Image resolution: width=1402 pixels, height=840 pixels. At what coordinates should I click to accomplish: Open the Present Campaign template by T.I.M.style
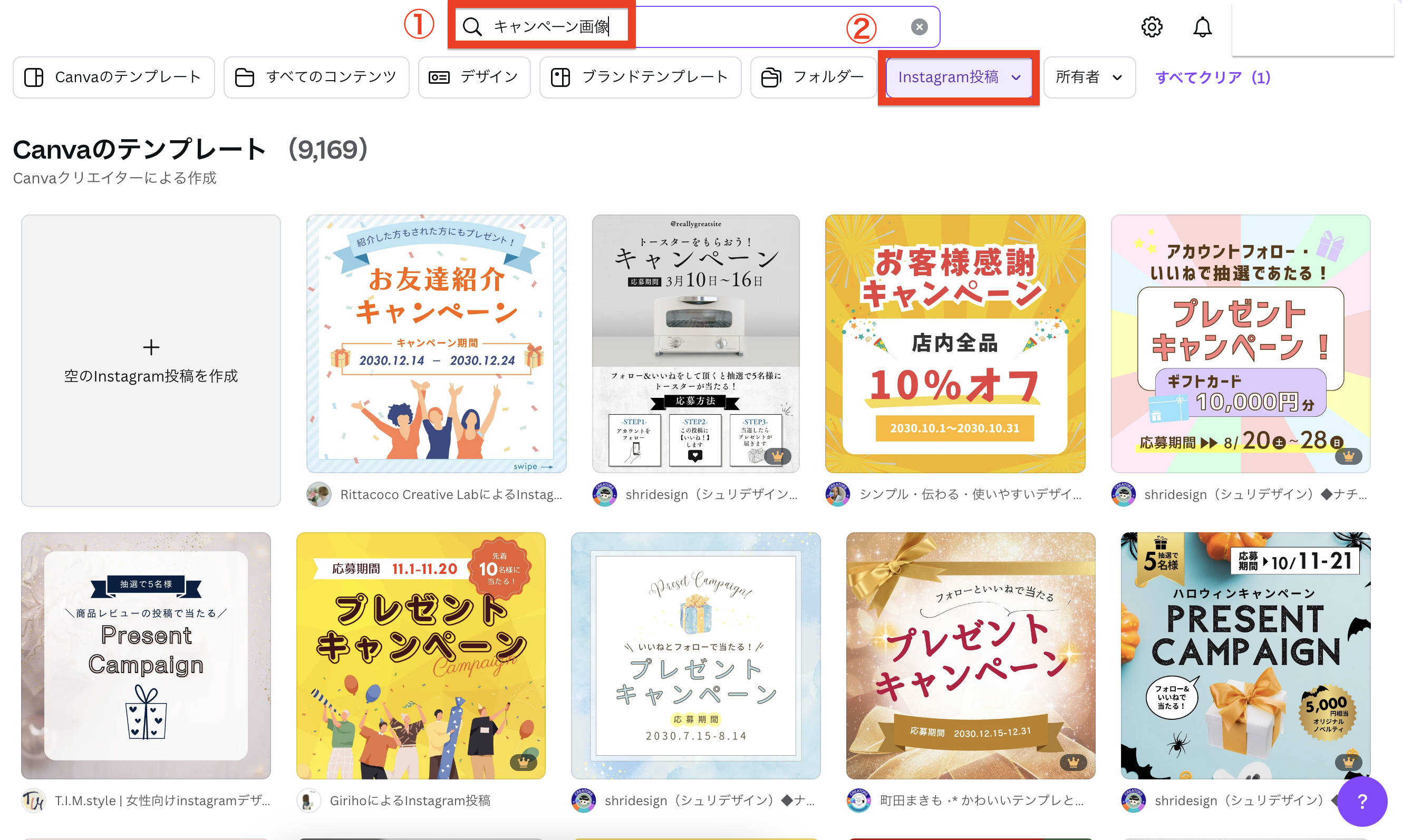click(146, 656)
